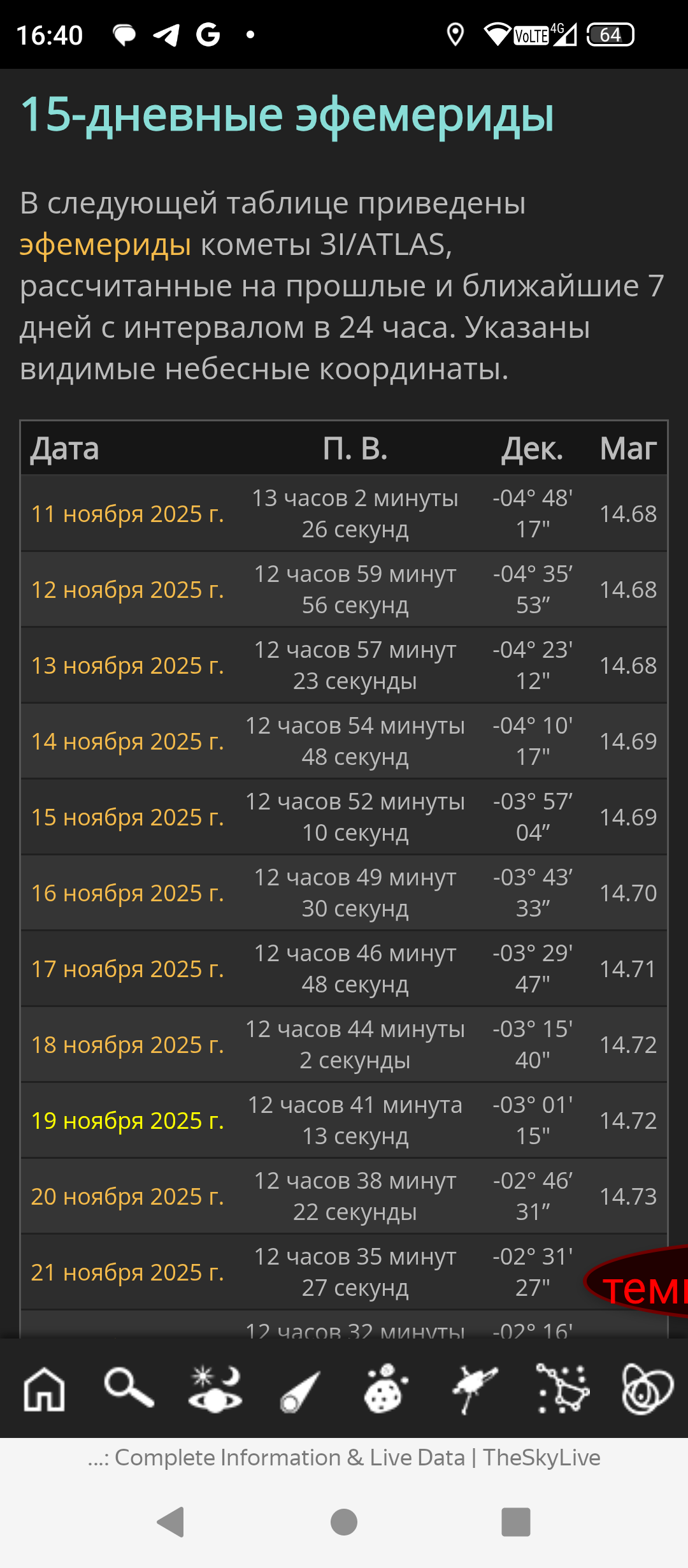Open the comets section icon
Screen dimensions: 688x1568
pos(300,1391)
